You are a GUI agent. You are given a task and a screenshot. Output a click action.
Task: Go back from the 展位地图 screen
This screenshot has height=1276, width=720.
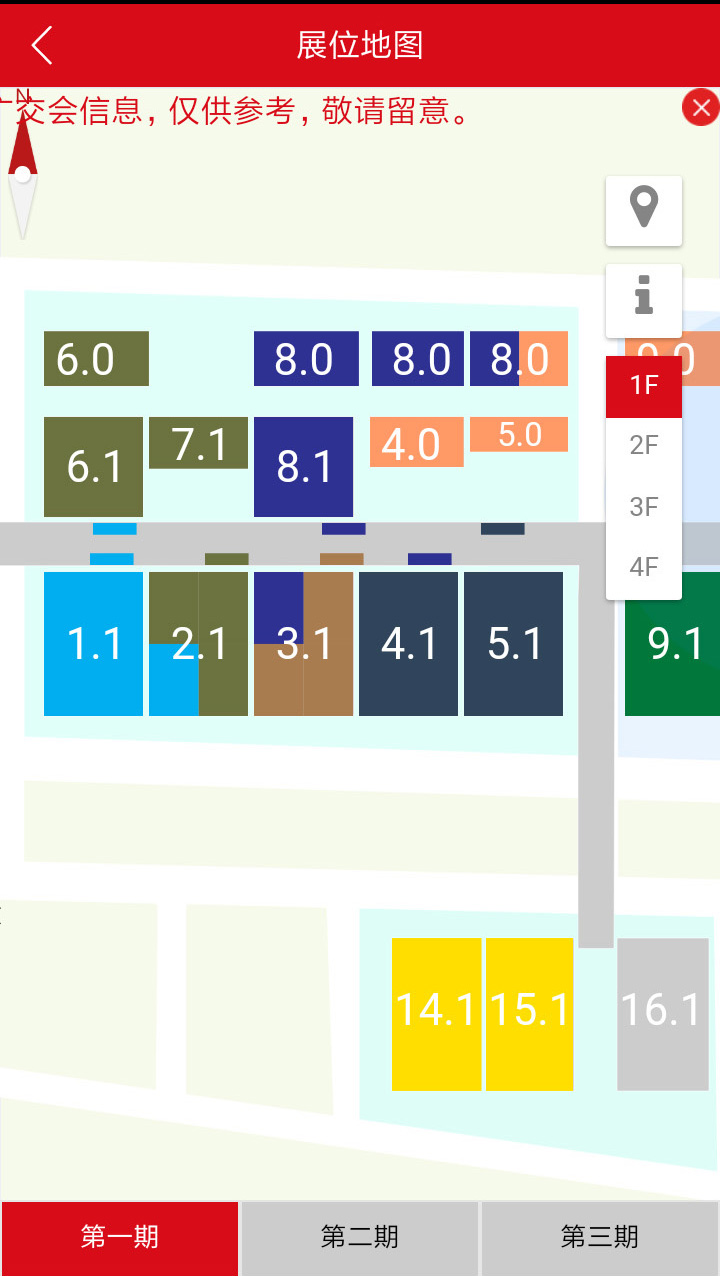click(x=42, y=45)
